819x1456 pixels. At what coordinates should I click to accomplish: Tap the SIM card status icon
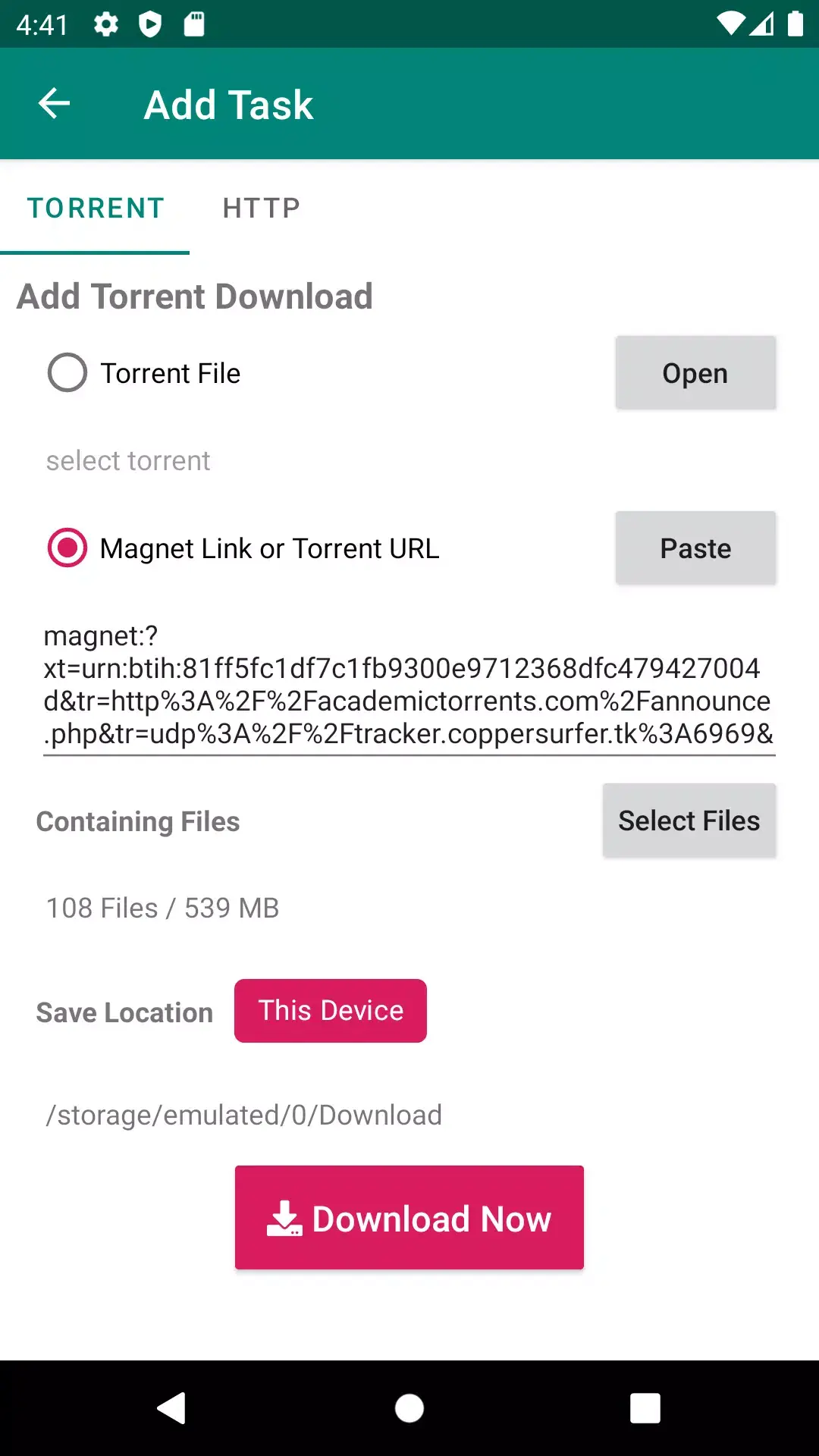194,24
